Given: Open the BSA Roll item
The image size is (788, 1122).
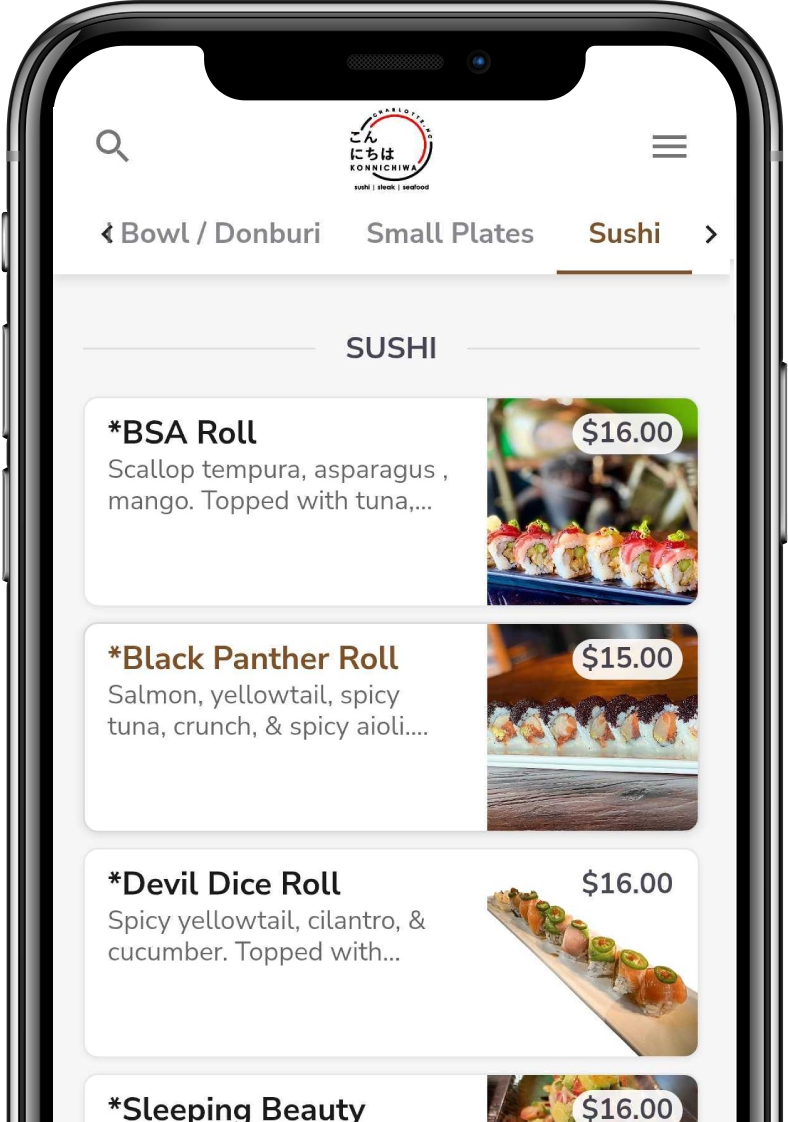Looking at the screenshot, I should tap(390, 501).
